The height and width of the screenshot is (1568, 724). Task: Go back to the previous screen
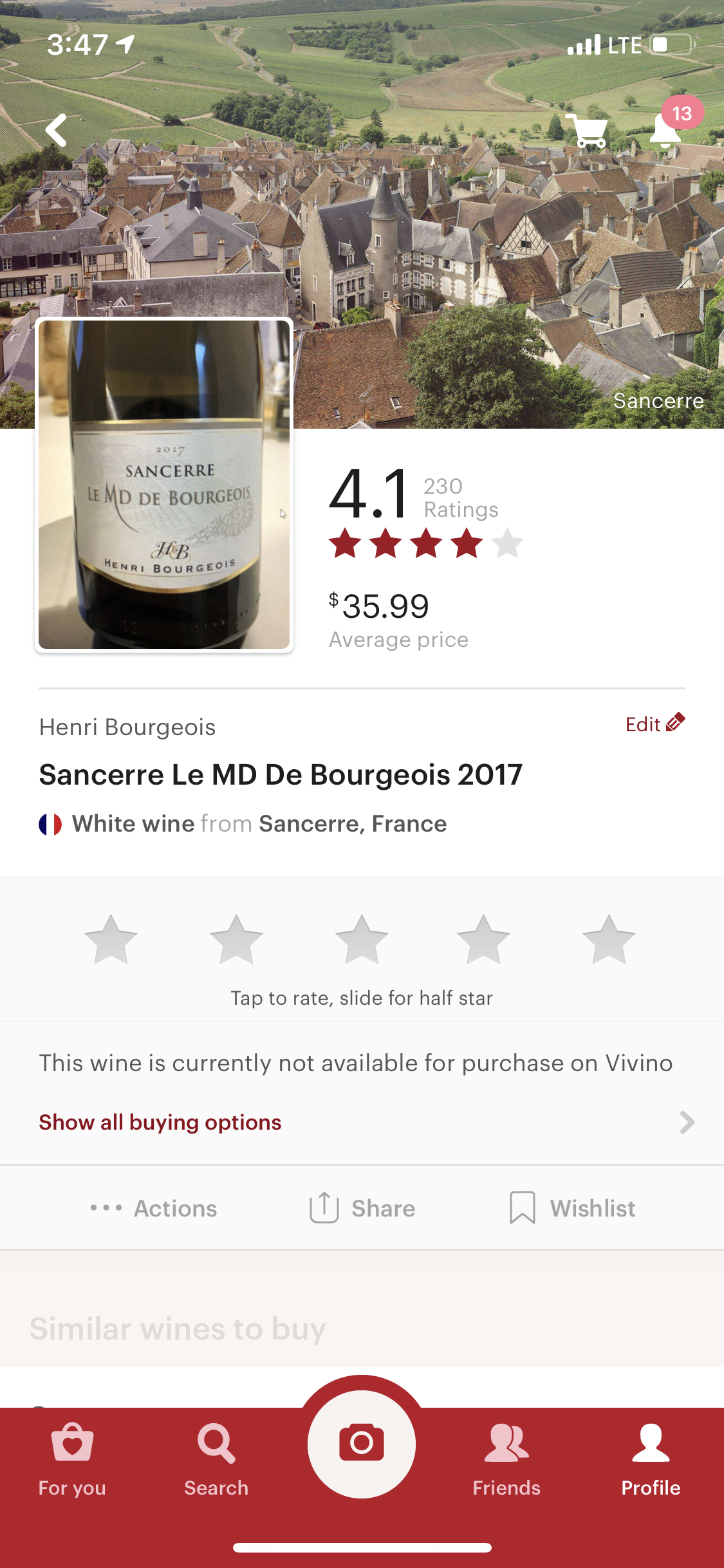pyautogui.click(x=57, y=131)
